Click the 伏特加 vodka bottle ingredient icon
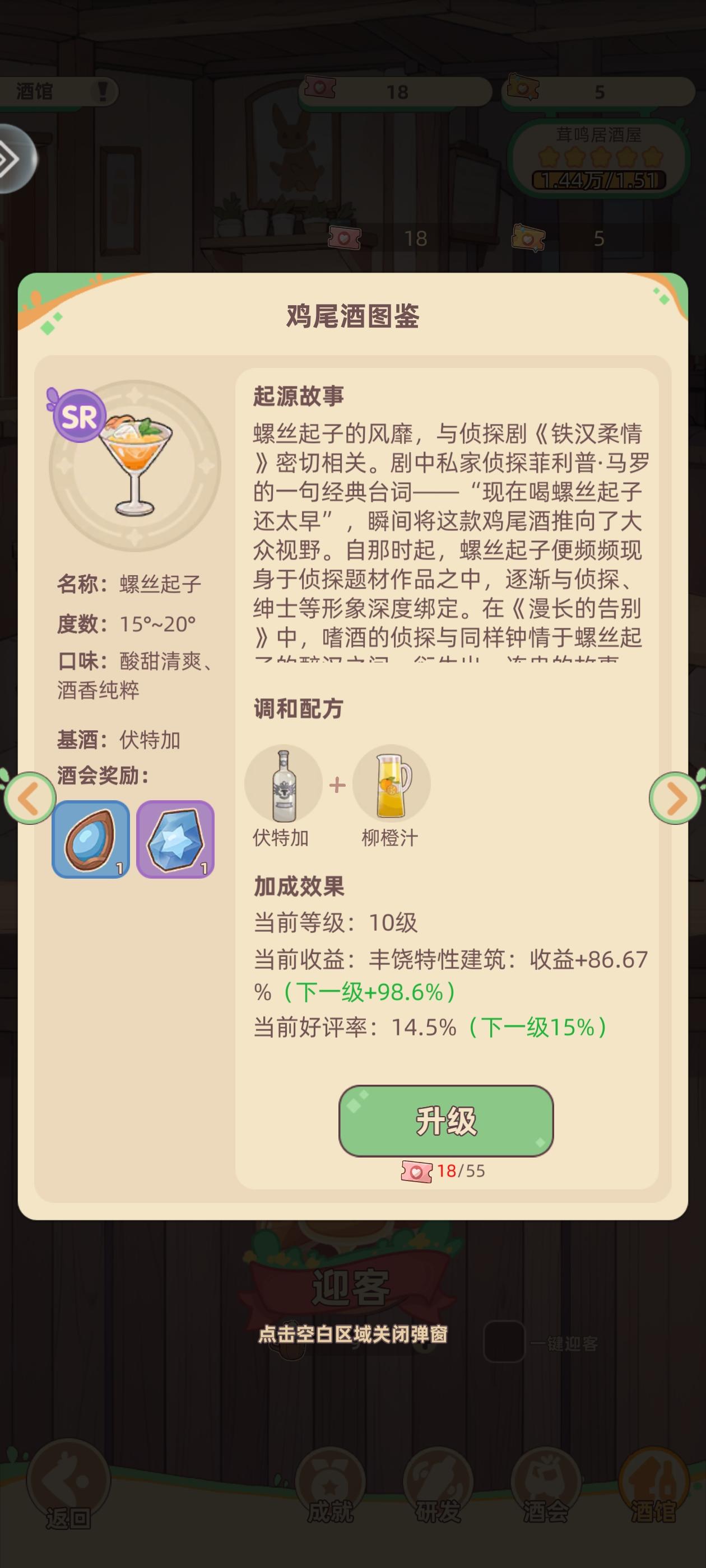Screen dimensions: 706x1568 tap(286, 785)
